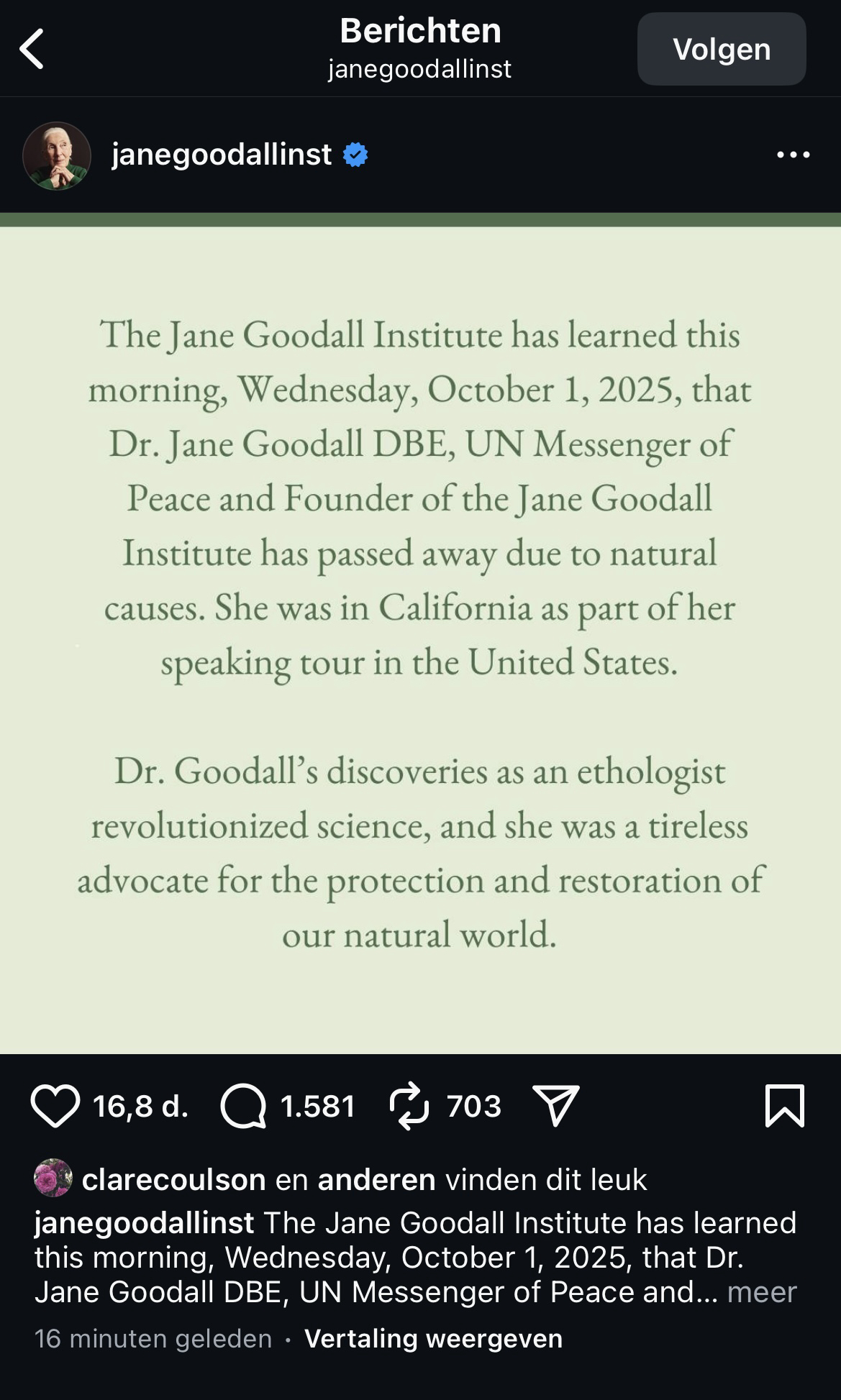This screenshot has width=841, height=1400.
Task: Like the post with the heart icon
Action: tap(55, 1106)
